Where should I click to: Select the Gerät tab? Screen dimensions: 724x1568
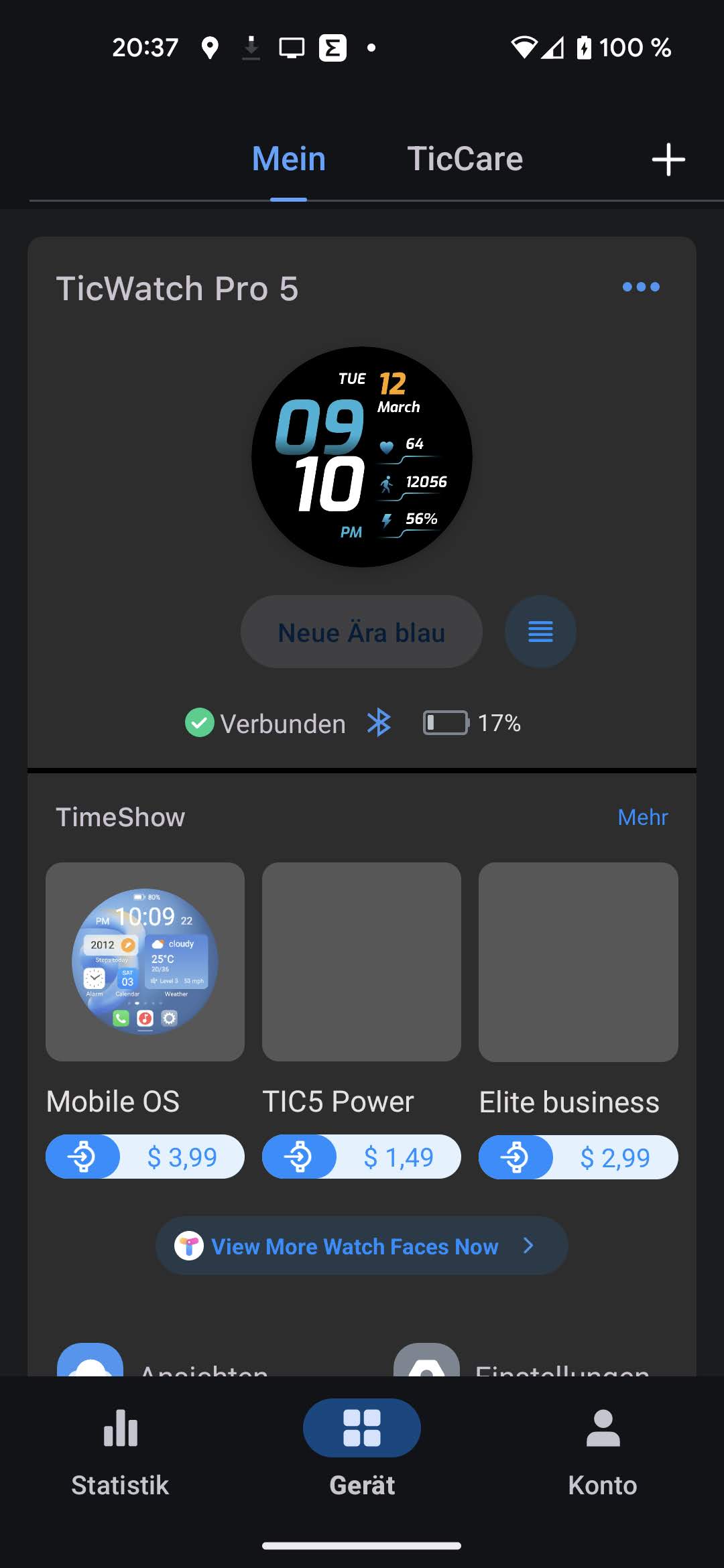(x=362, y=1451)
